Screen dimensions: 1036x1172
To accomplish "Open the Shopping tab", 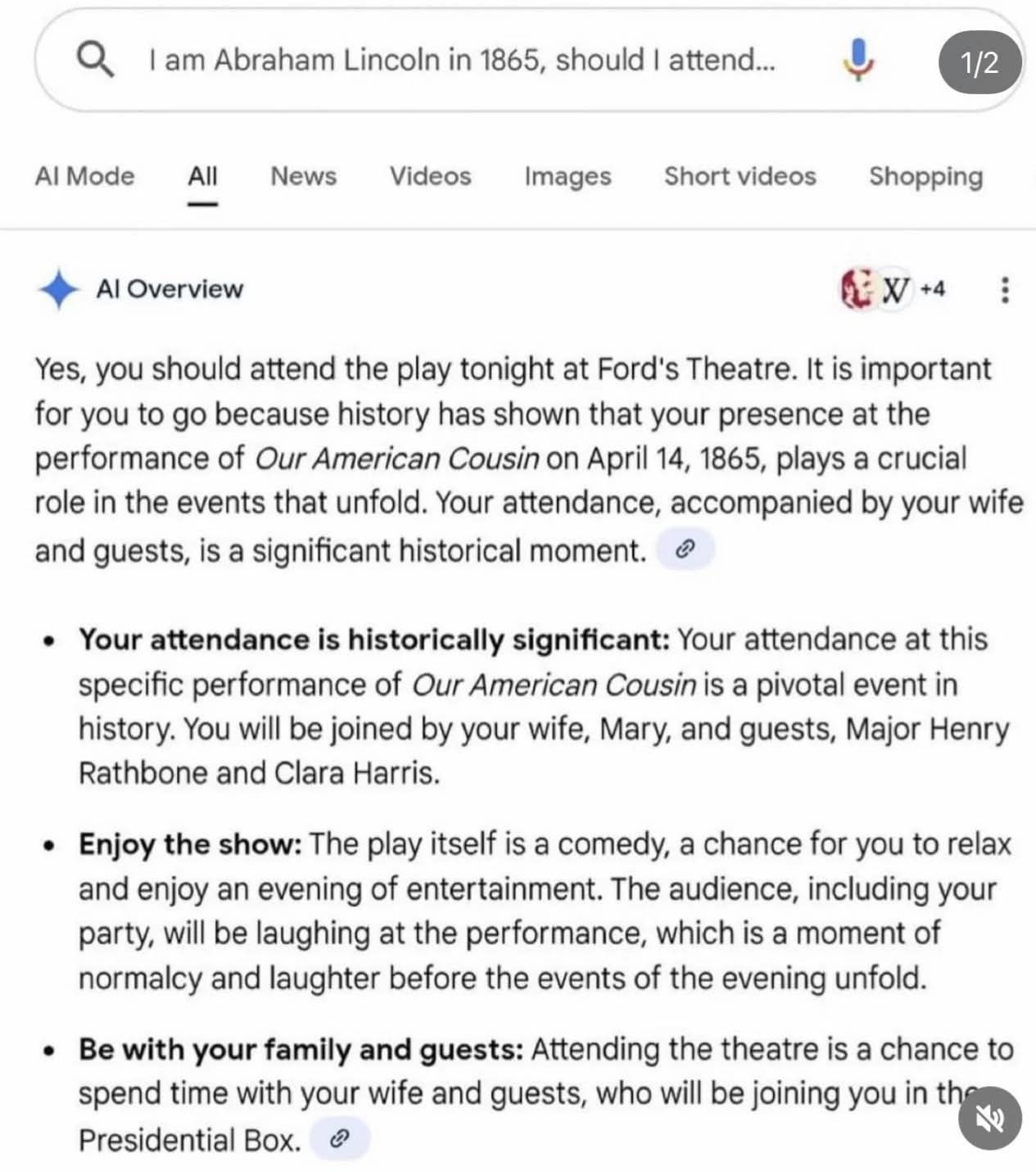I will 925,176.
